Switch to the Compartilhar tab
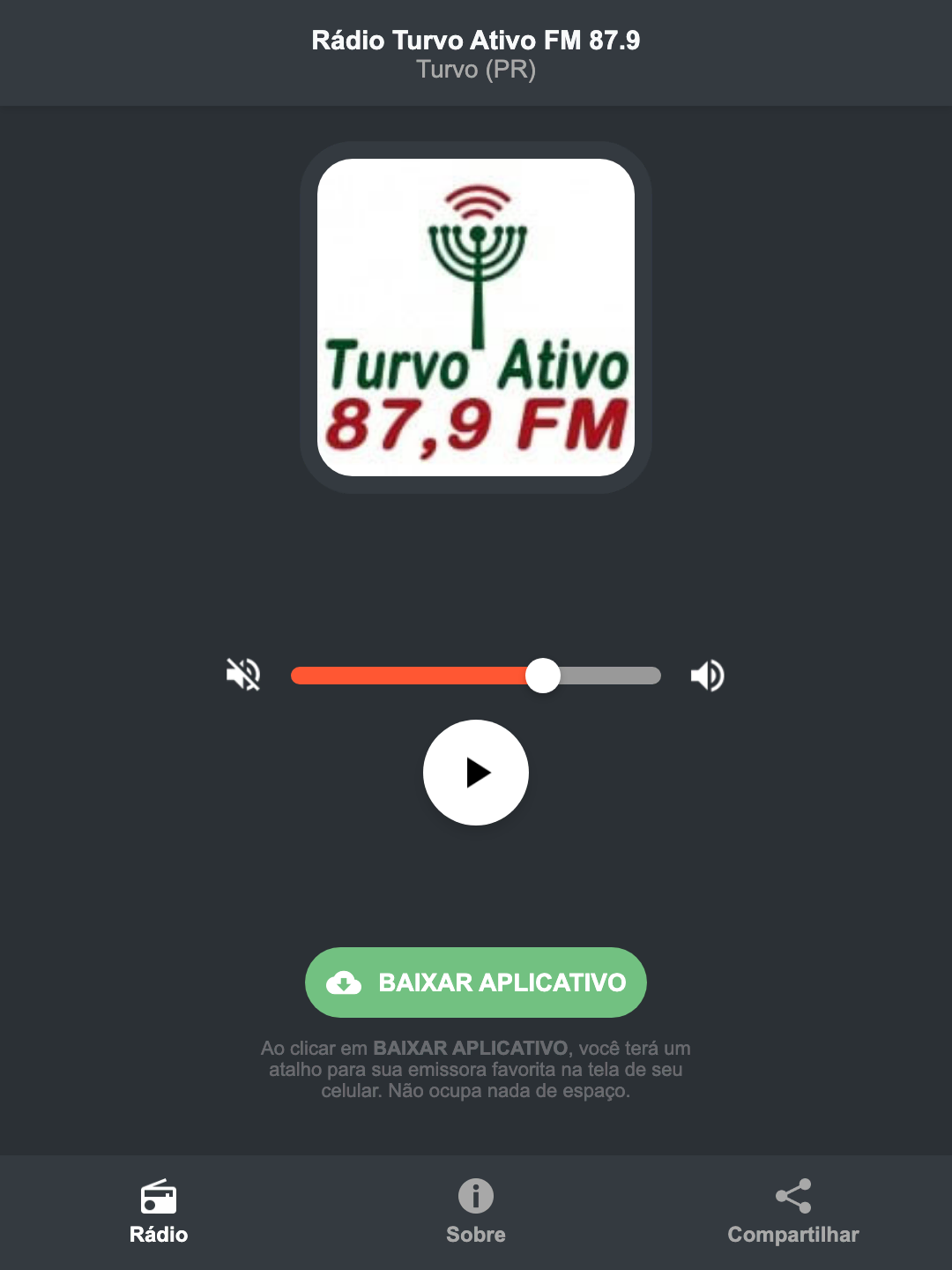 [792, 1213]
